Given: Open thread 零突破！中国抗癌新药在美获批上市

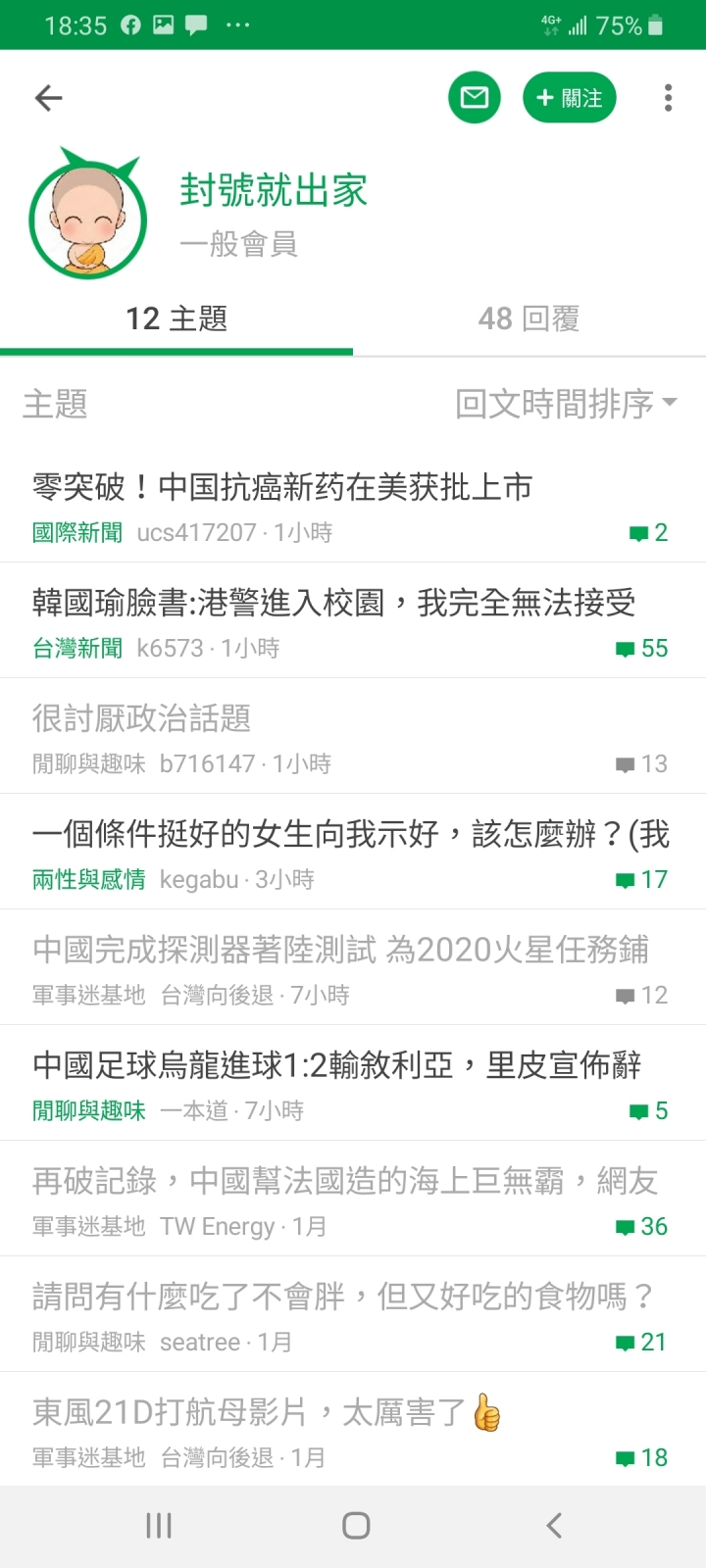Looking at the screenshot, I should coord(282,487).
